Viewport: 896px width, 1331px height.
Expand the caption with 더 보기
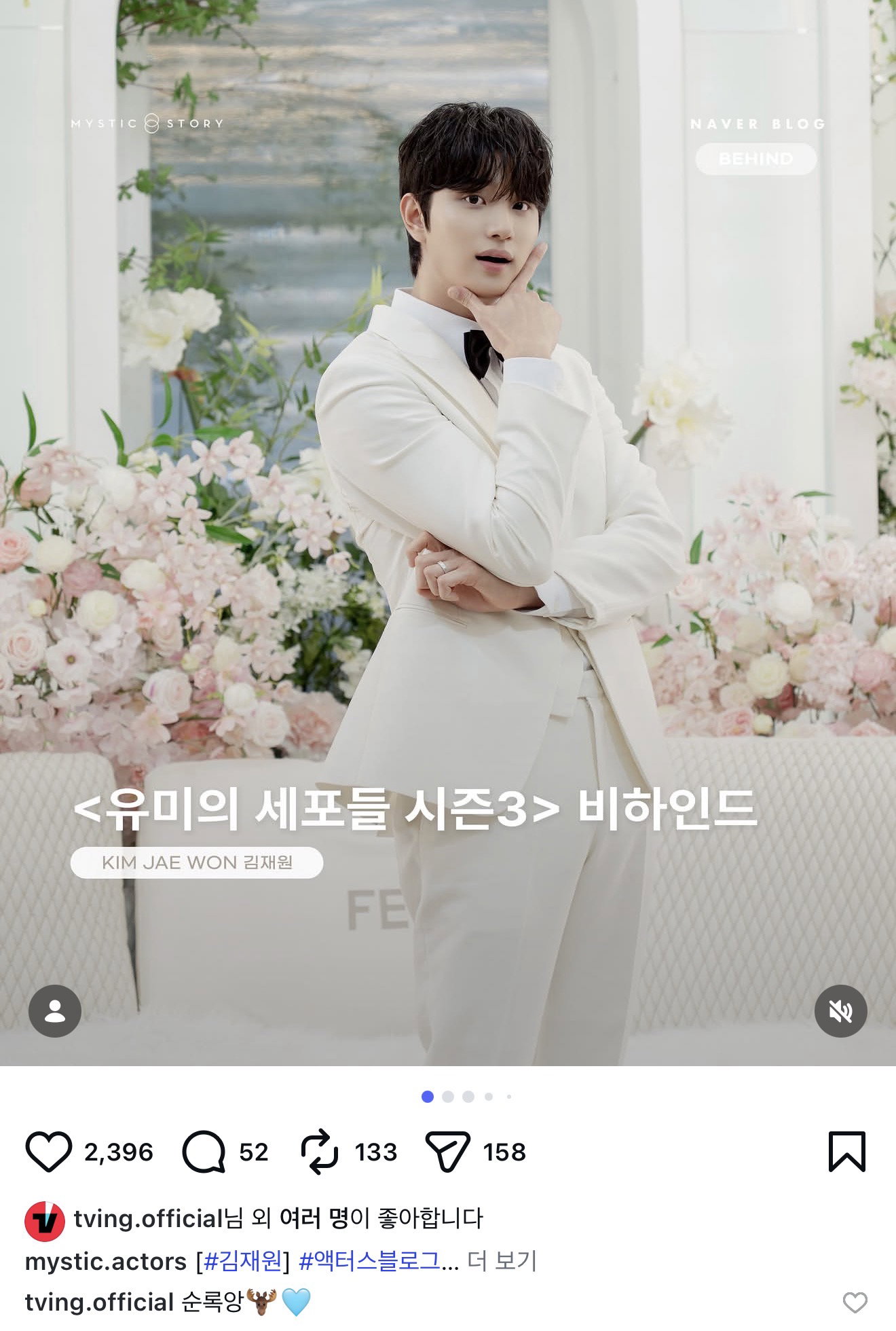(502, 1261)
